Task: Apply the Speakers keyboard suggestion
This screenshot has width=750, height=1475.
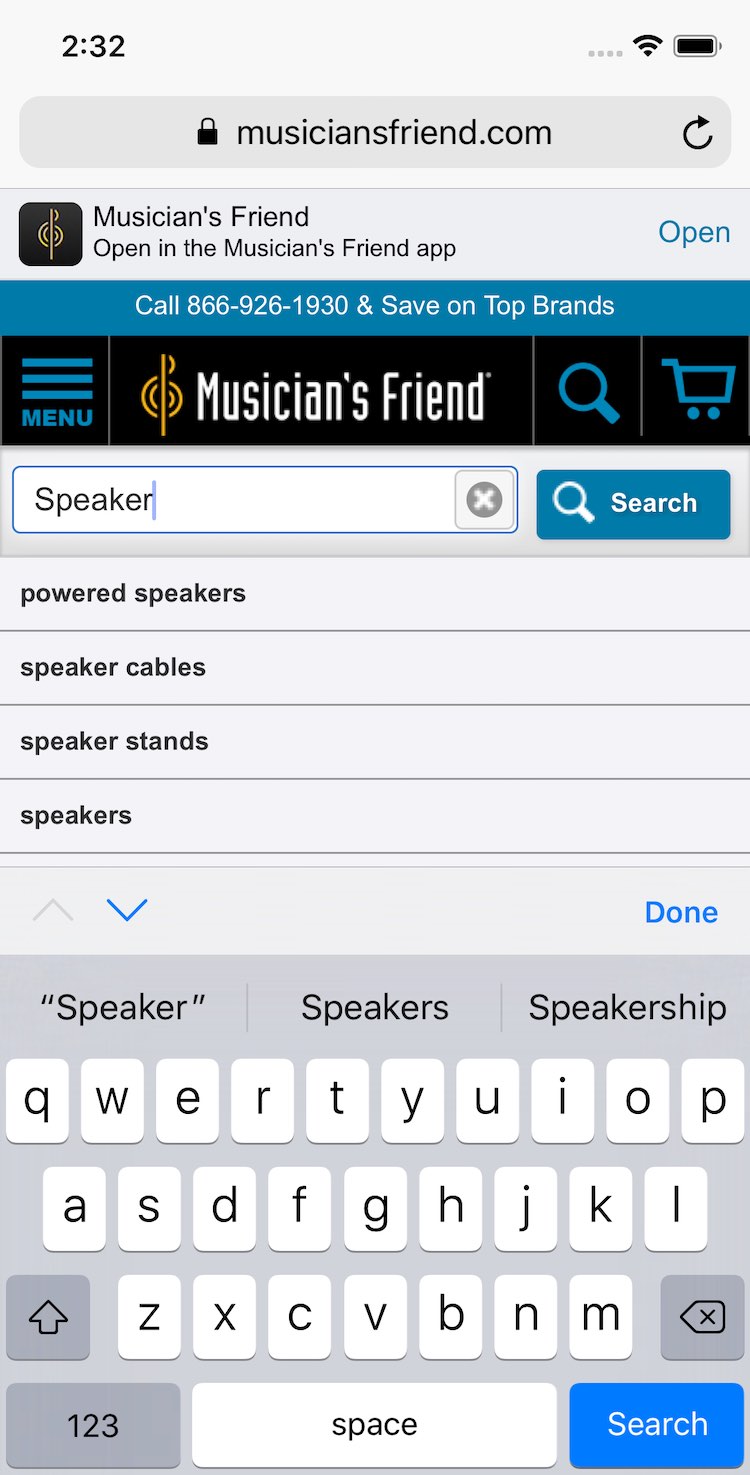Action: 374,1008
